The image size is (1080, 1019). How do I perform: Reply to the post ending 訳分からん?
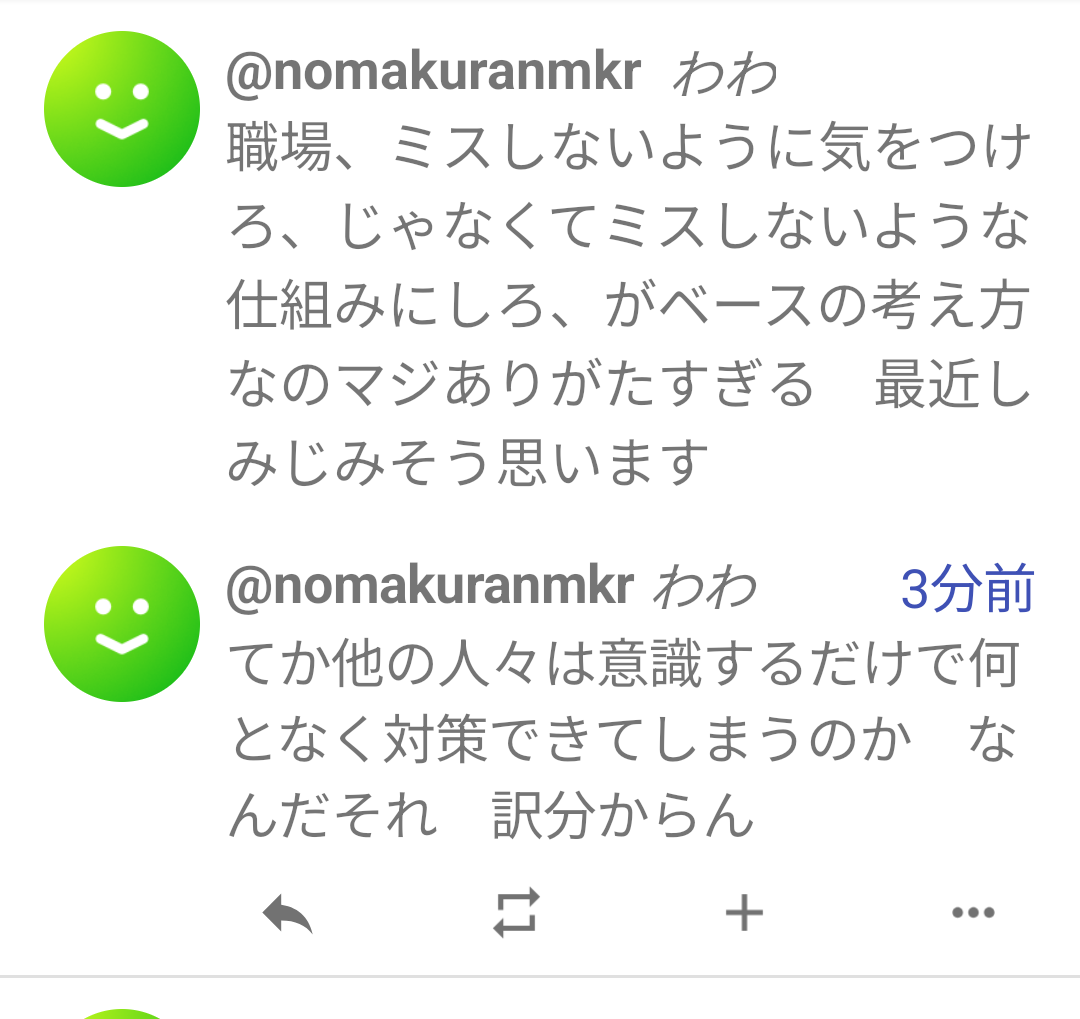pyautogui.click(x=288, y=913)
